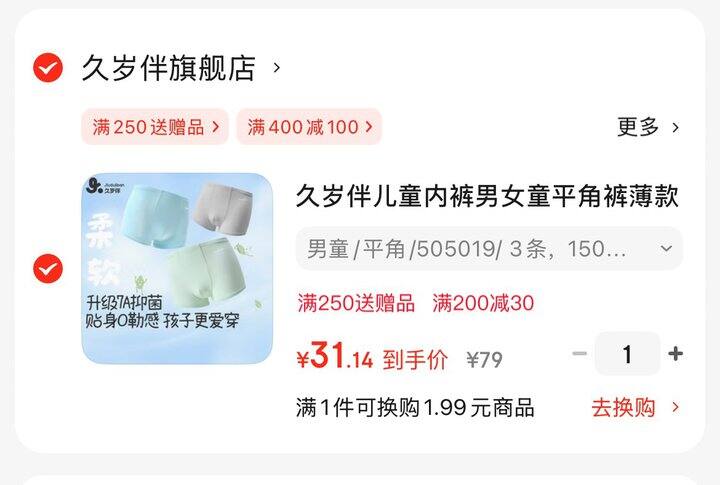Tap the 满400减100 coupon chip
The width and height of the screenshot is (720, 485).
pos(309,127)
